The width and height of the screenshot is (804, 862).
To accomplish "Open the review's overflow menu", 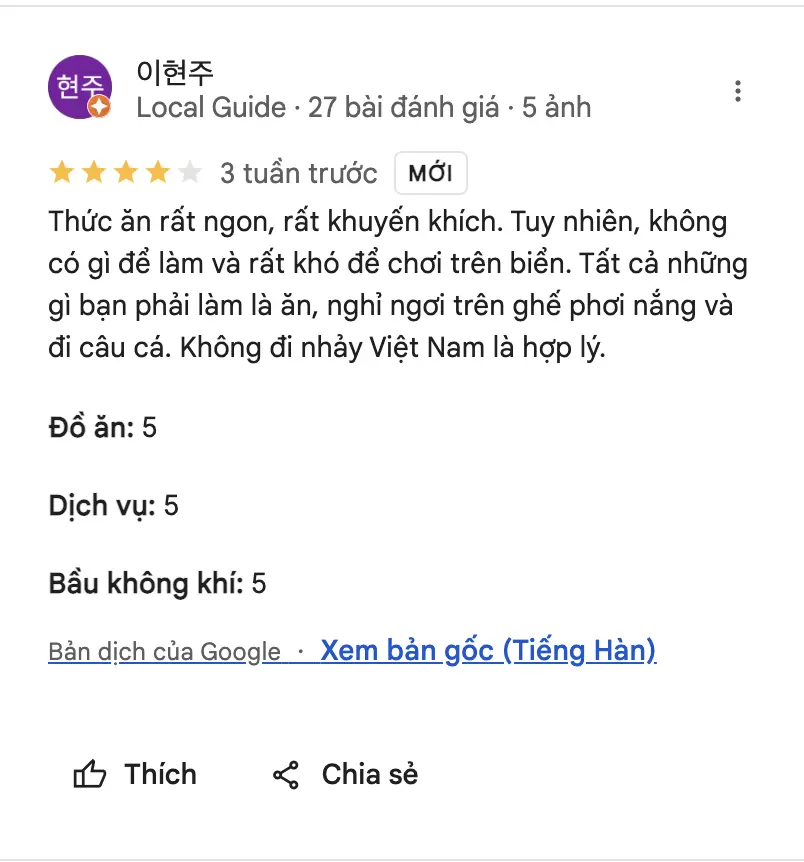I will (737, 91).
